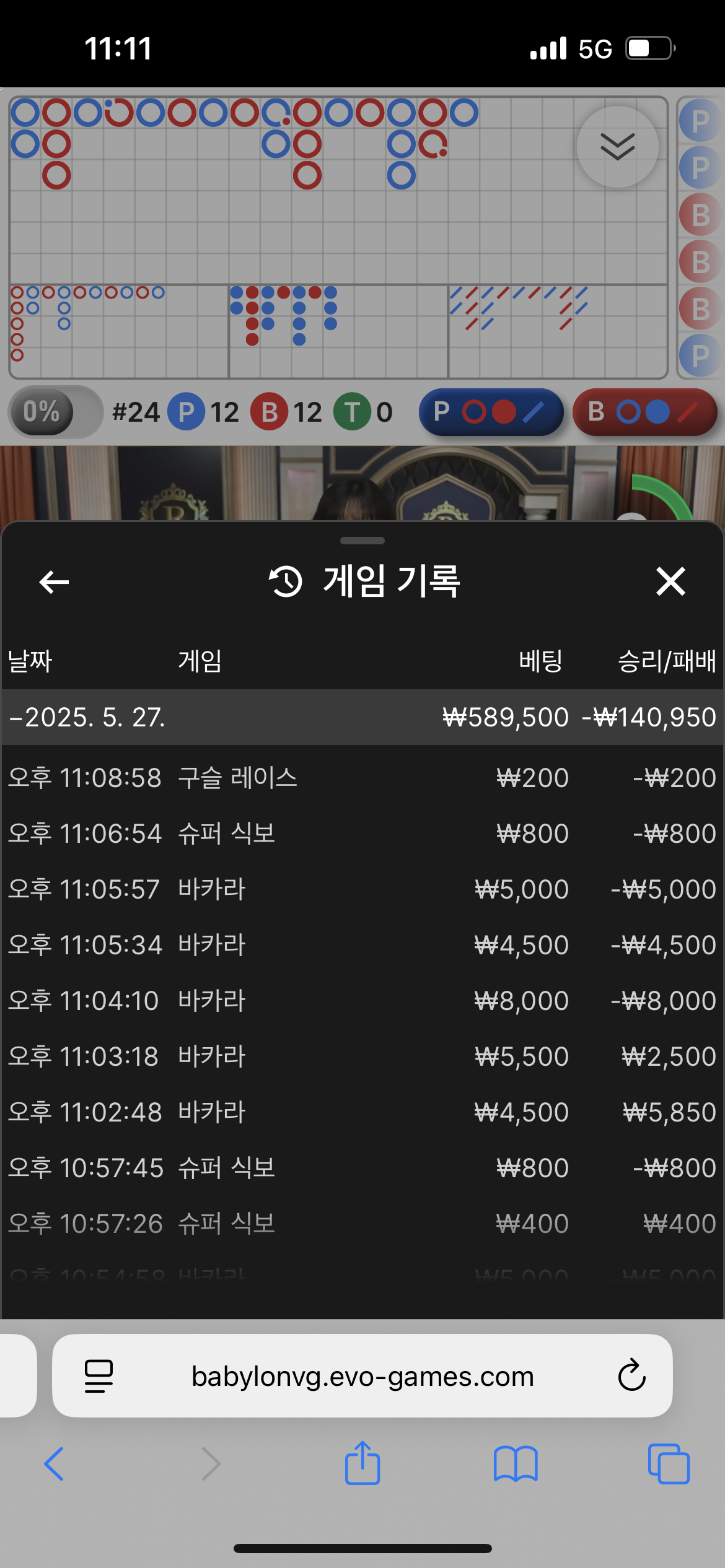Image resolution: width=725 pixels, height=1568 pixels.
Task: Collapse the 2025. 5. 27. date group
Action: click(87, 717)
